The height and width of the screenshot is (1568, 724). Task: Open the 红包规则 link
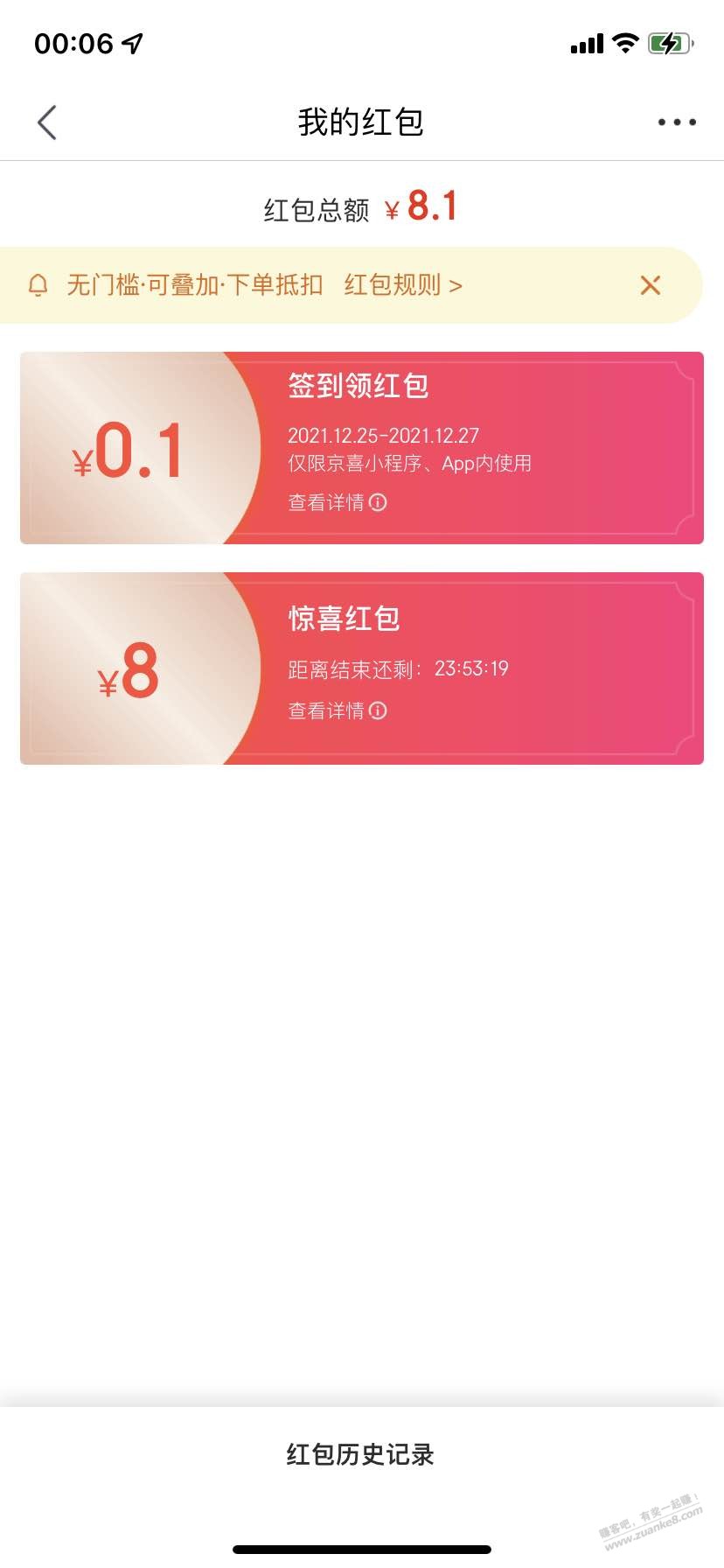[x=402, y=285]
